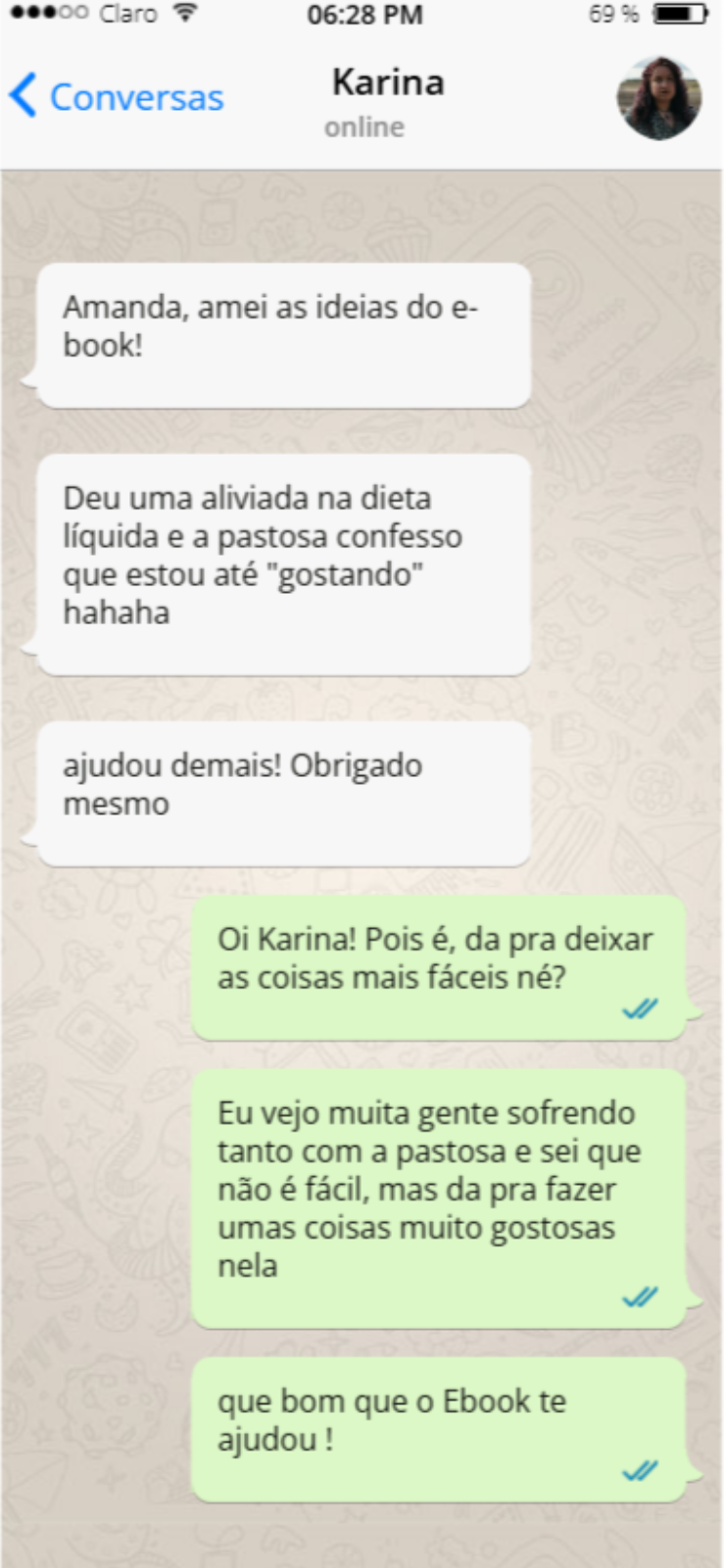Tap the 'online' status text
Screen dimensions: 724x1568
tap(363, 125)
